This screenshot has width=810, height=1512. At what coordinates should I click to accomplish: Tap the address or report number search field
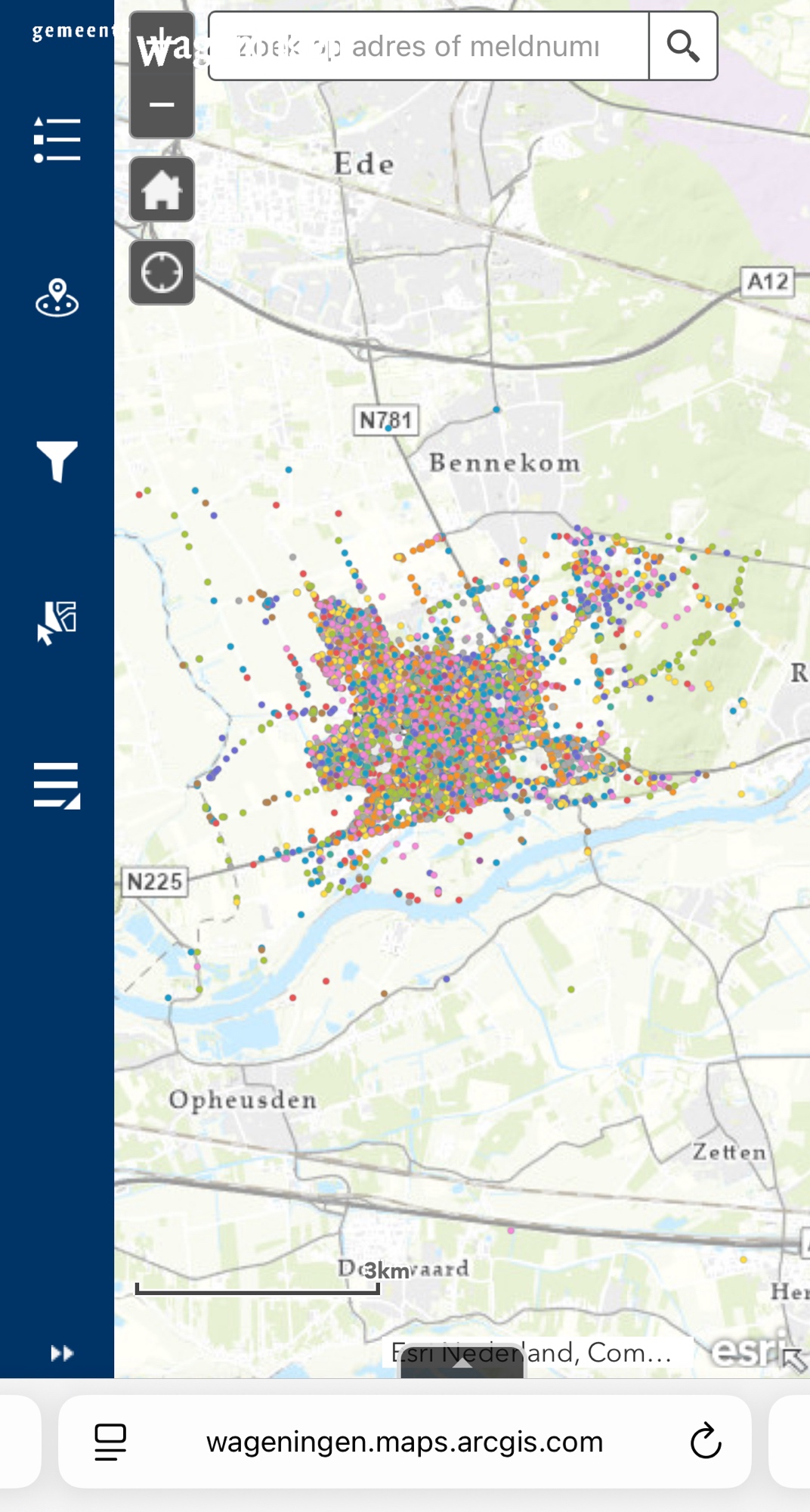tap(428, 46)
